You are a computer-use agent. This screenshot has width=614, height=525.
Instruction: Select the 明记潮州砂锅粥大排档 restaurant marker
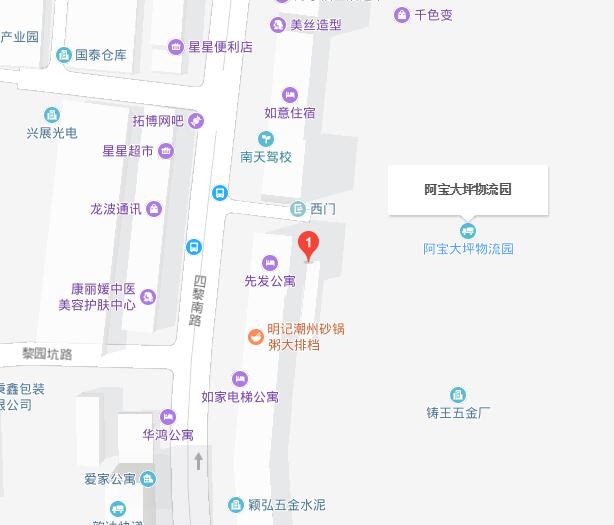pos(256,337)
